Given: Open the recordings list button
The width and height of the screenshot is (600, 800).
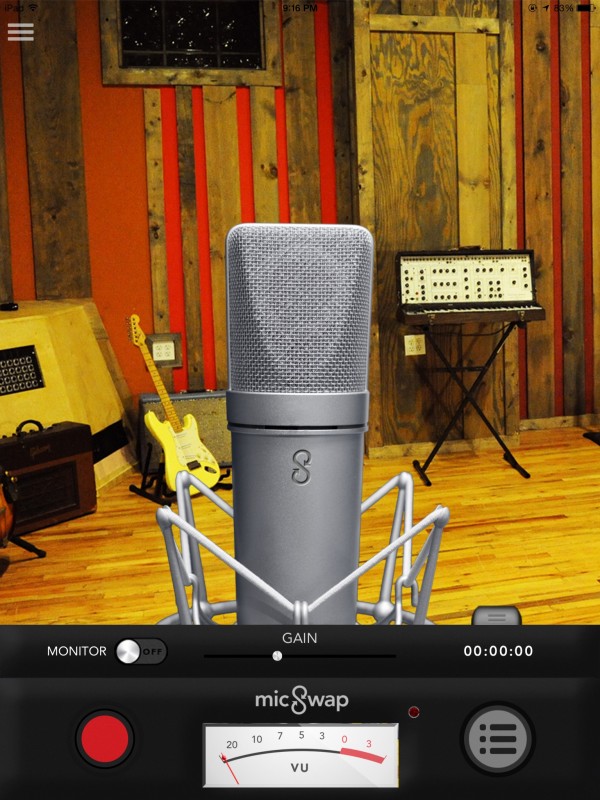Looking at the screenshot, I should pyautogui.click(x=497, y=739).
